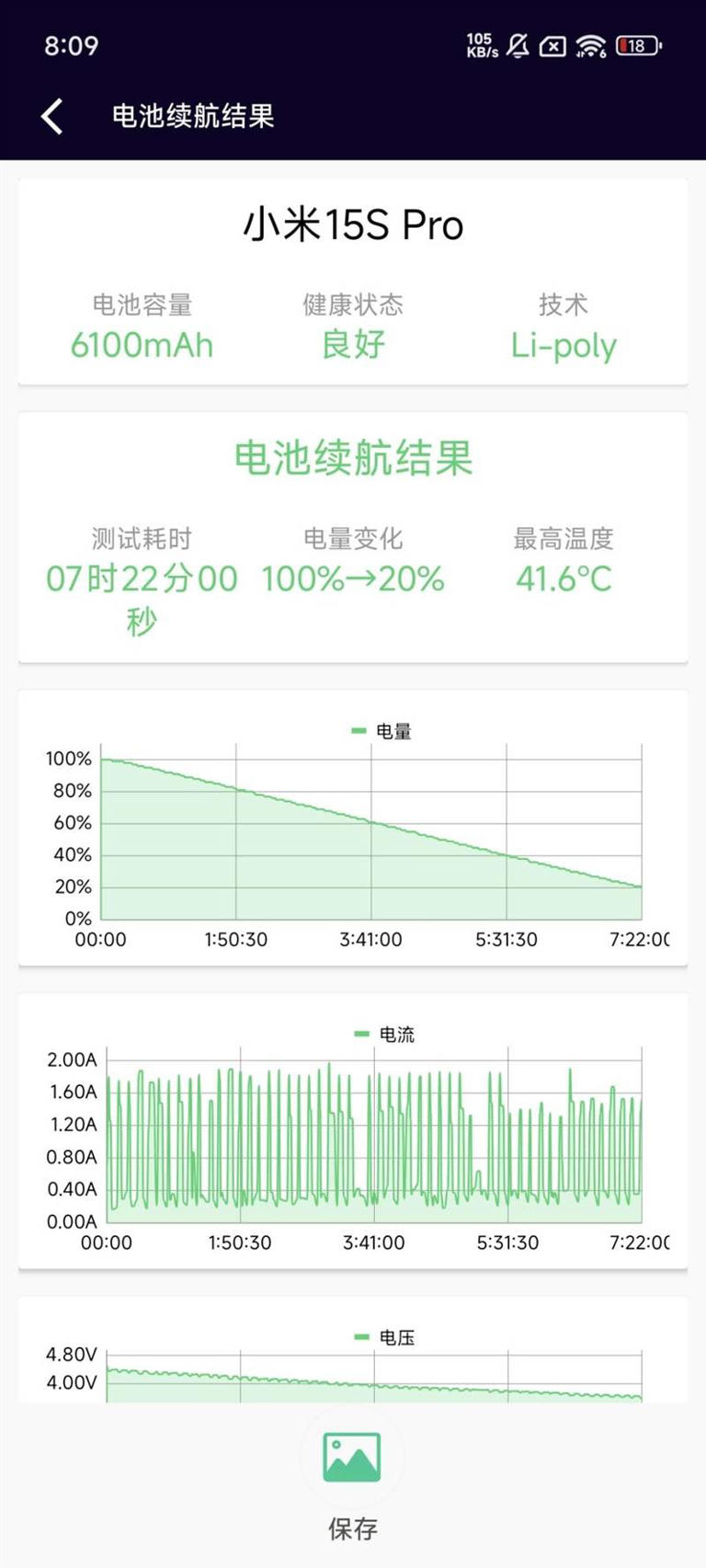Image resolution: width=706 pixels, height=1568 pixels.
Task: Go back from the 电池续航结果 page
Action: [52, 117]
